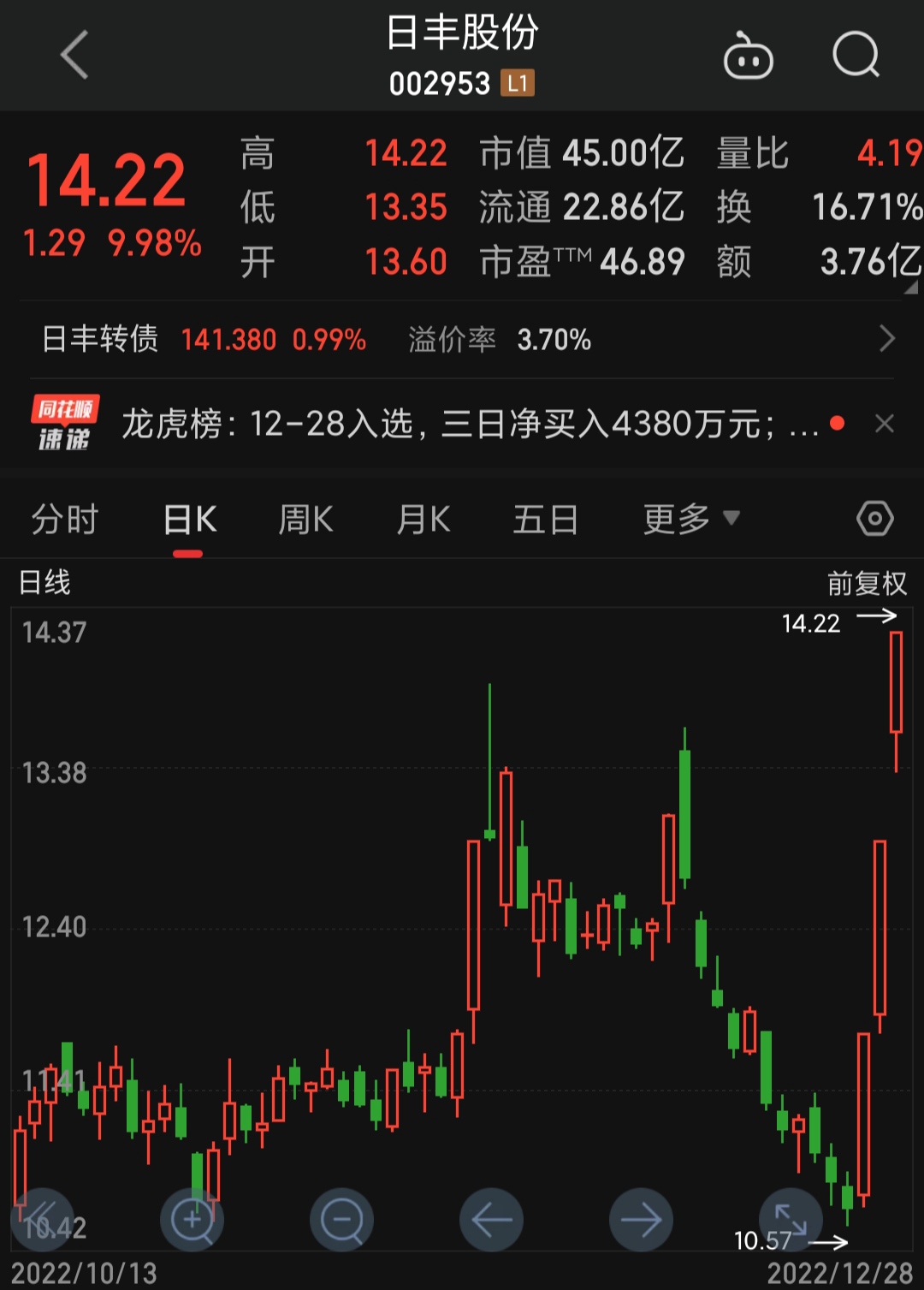Switch to the 周K chart tab
924x1290 pixels.
(x=305, y=520)
